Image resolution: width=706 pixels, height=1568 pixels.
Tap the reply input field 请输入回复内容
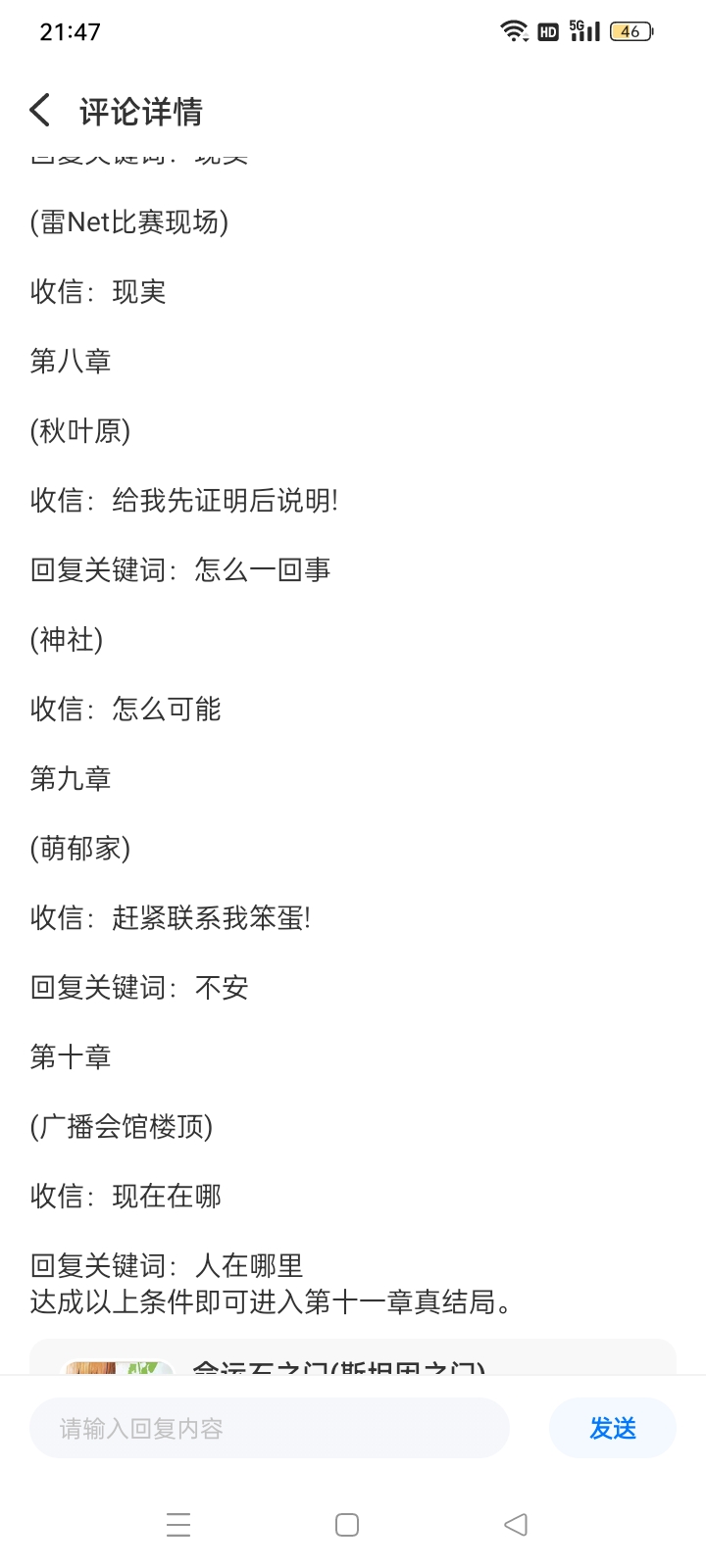tap(270, 1428)
